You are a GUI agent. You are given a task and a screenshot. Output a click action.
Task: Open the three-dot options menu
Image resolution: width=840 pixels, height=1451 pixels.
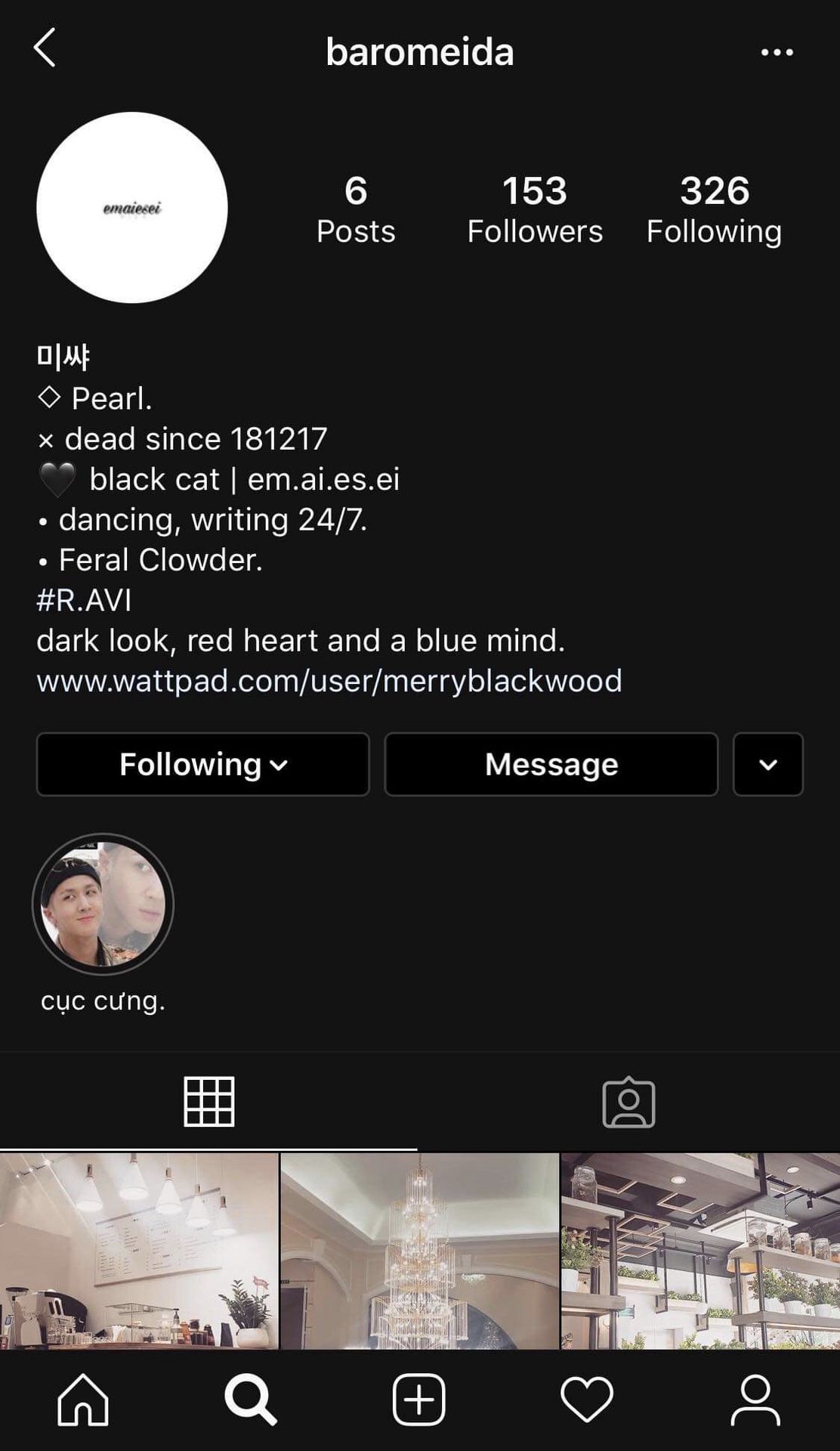(777, 52)
